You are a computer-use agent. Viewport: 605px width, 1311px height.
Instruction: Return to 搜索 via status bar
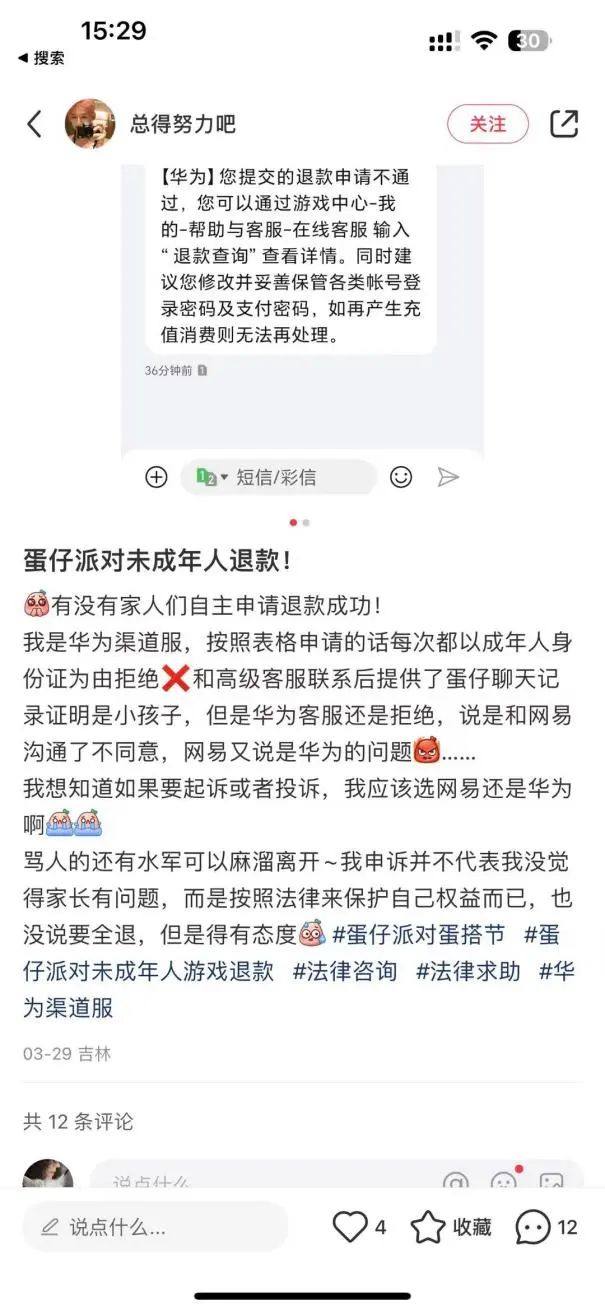(40, 58)
